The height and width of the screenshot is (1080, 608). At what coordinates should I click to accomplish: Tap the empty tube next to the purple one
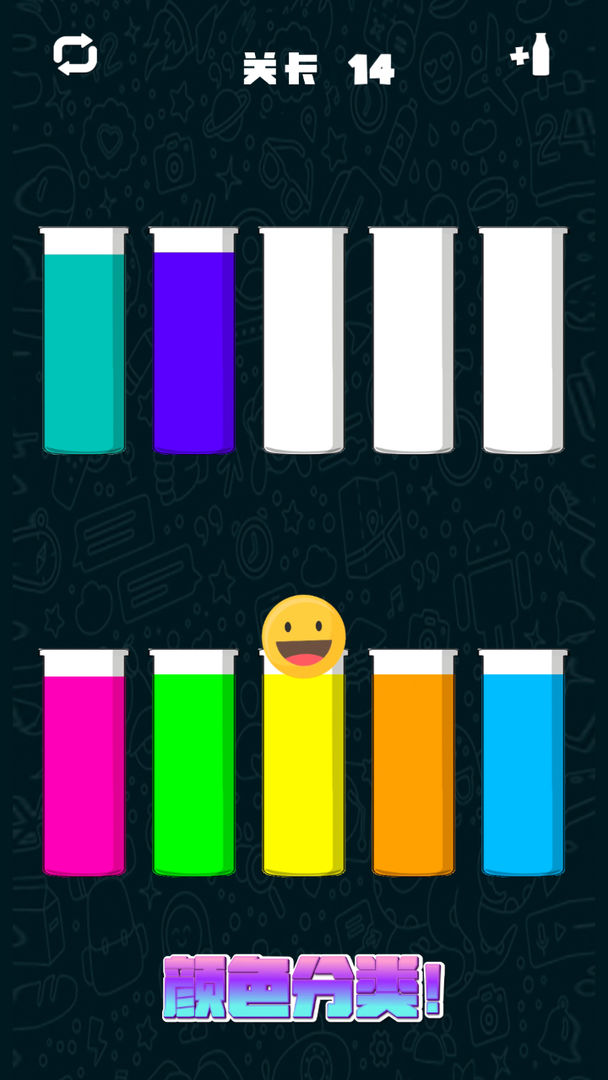click(x=303, y=342)
